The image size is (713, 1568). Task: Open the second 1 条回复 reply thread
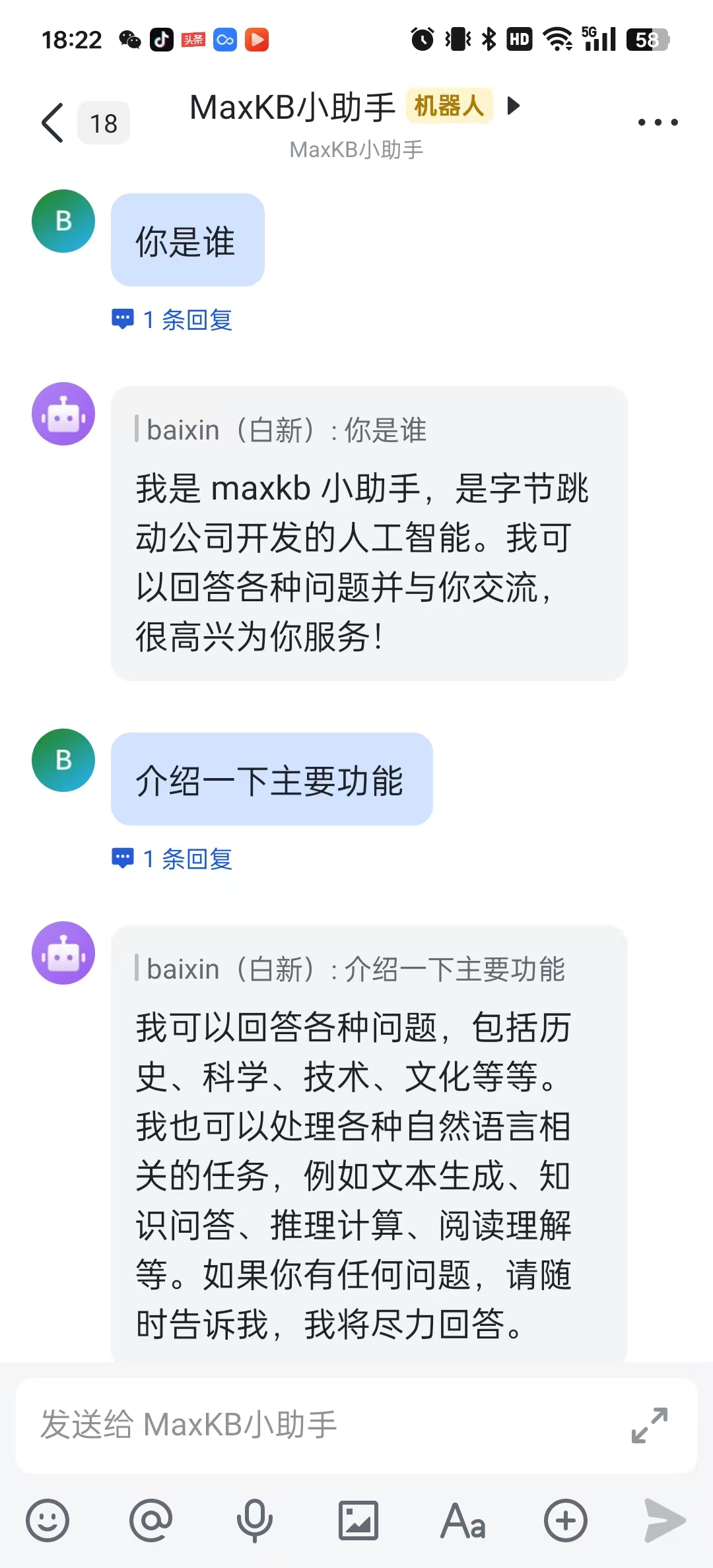[173, 859]
